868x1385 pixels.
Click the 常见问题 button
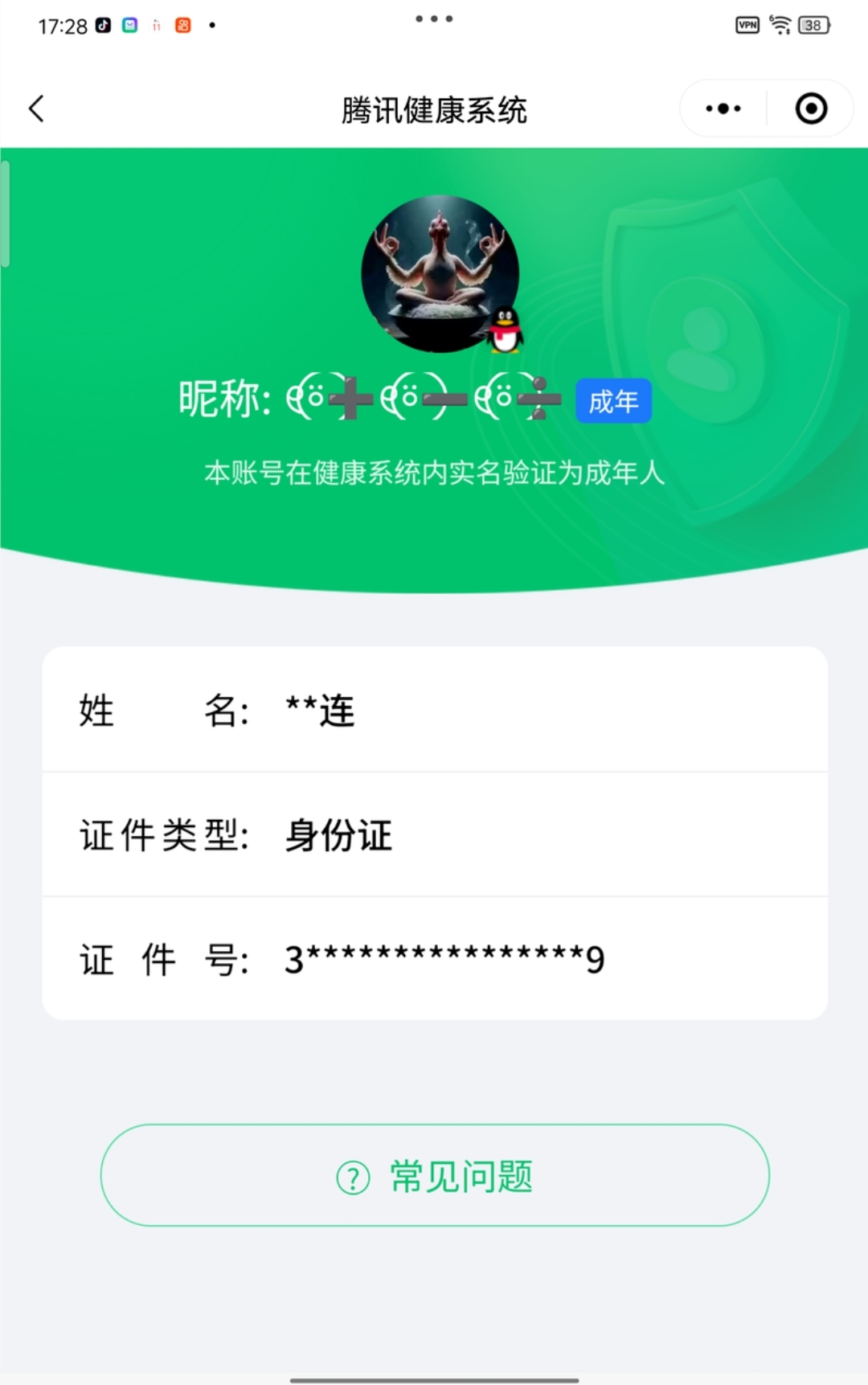434,1176
